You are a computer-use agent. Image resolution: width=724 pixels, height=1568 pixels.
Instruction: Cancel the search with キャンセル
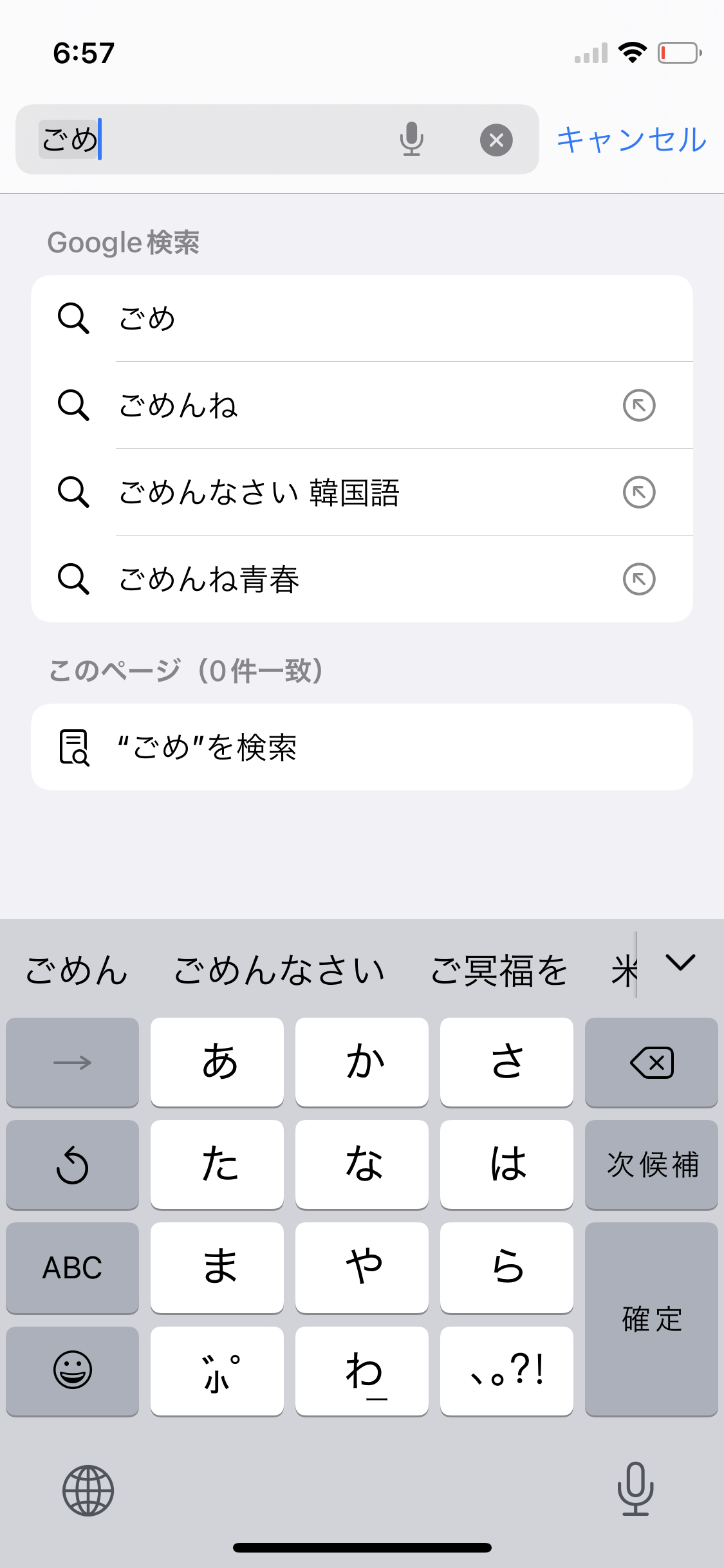tap(631, 140)
